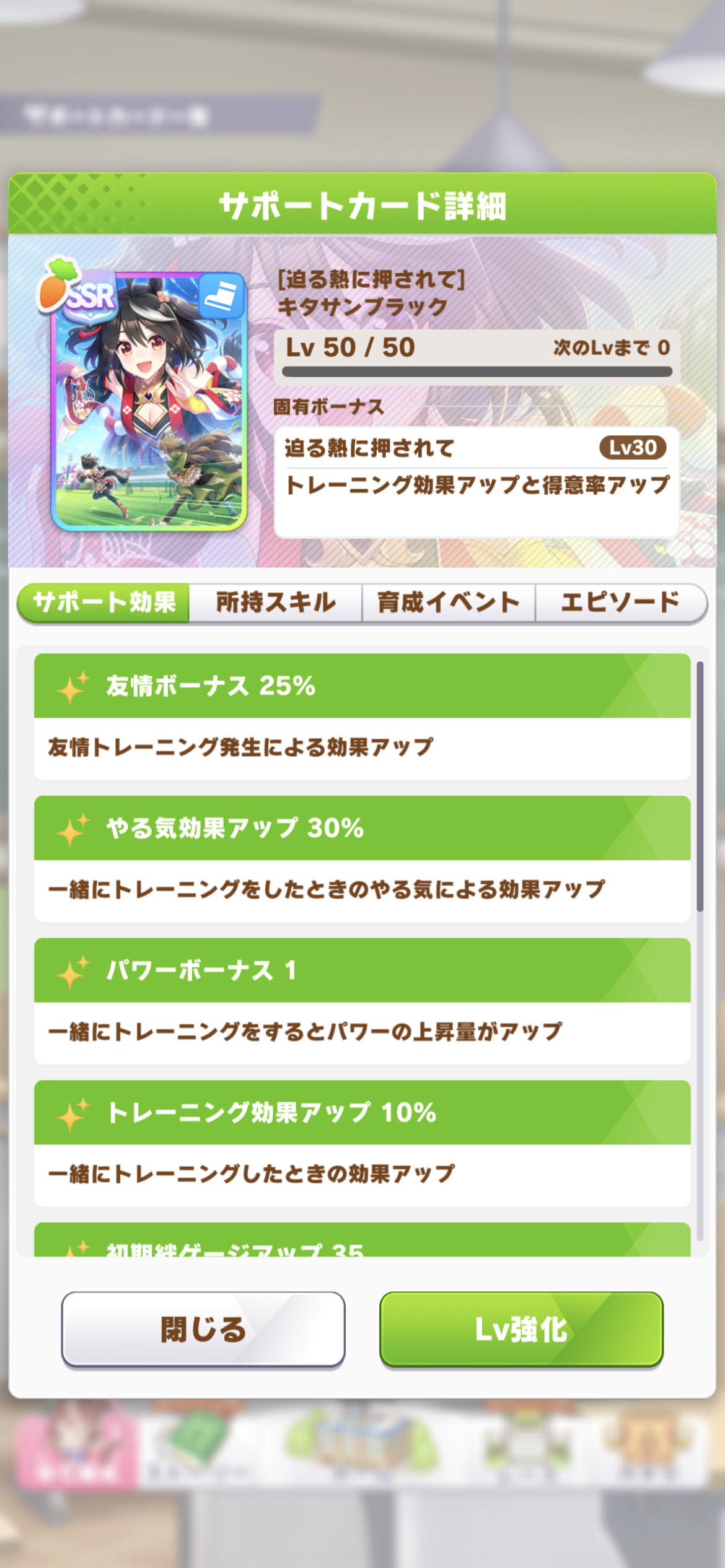Switch to the 所持スキル tab
This screenshot has height=1568, width=725.
pyautogui.click(x=276, y=602)
